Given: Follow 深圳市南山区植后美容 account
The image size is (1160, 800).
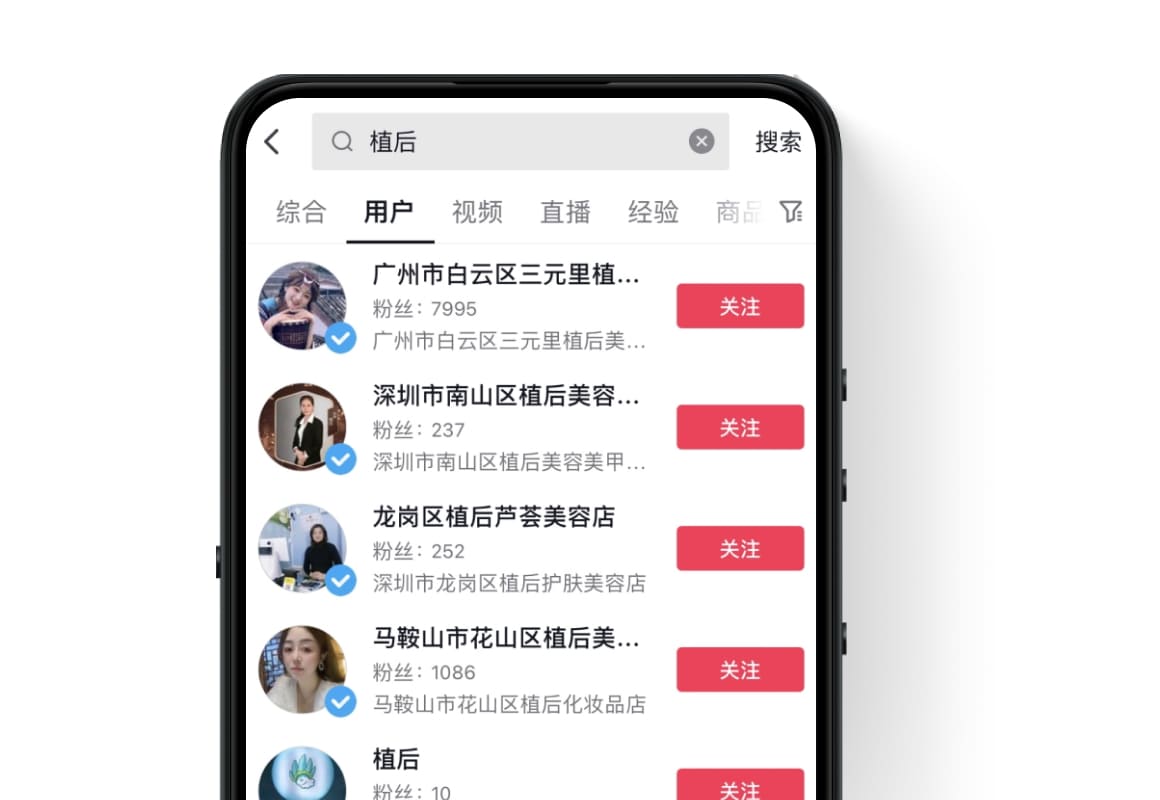Looking at the screenshot, I should coord(740,427).
